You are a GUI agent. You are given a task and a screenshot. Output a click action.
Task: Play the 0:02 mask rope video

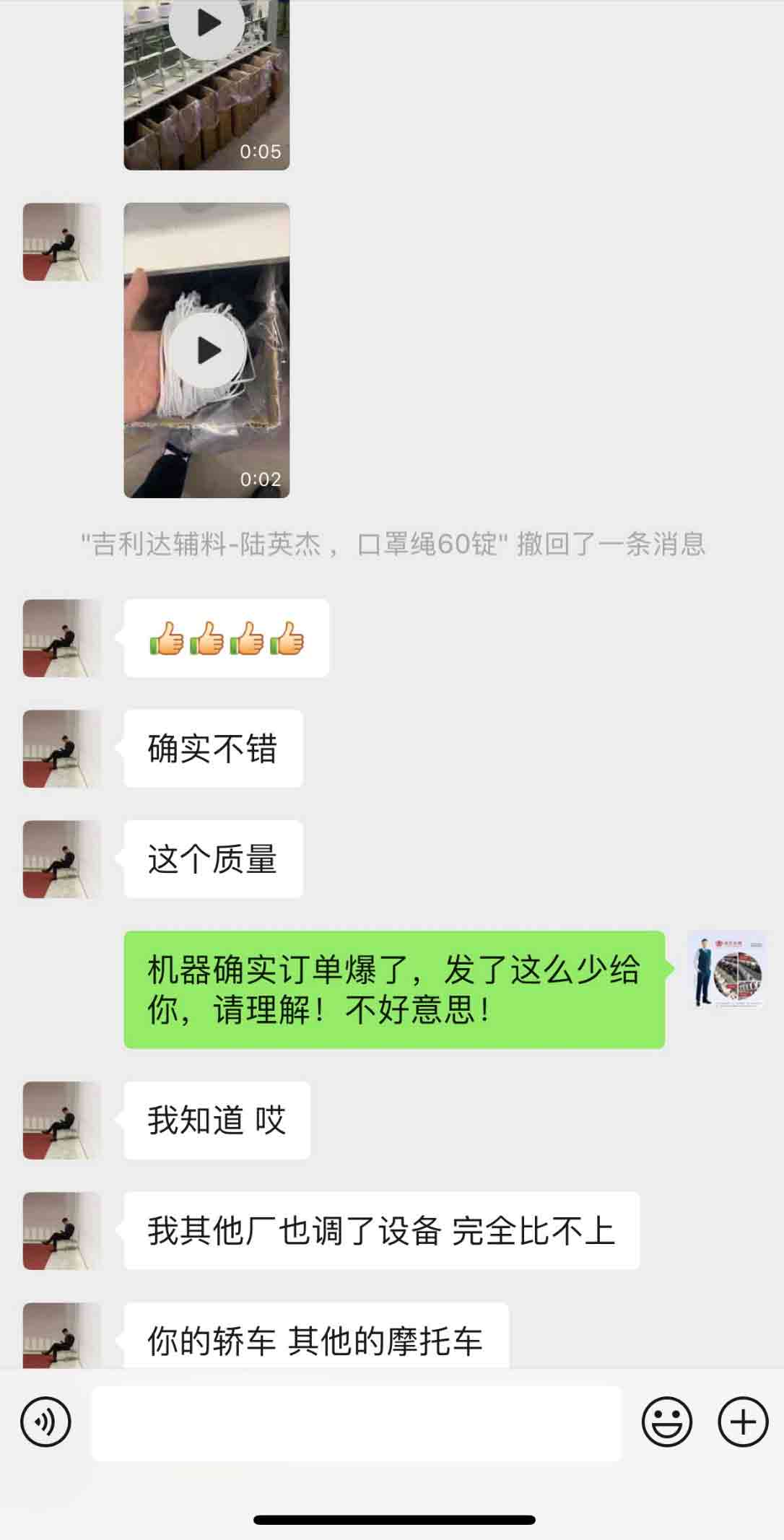[206, 351]
